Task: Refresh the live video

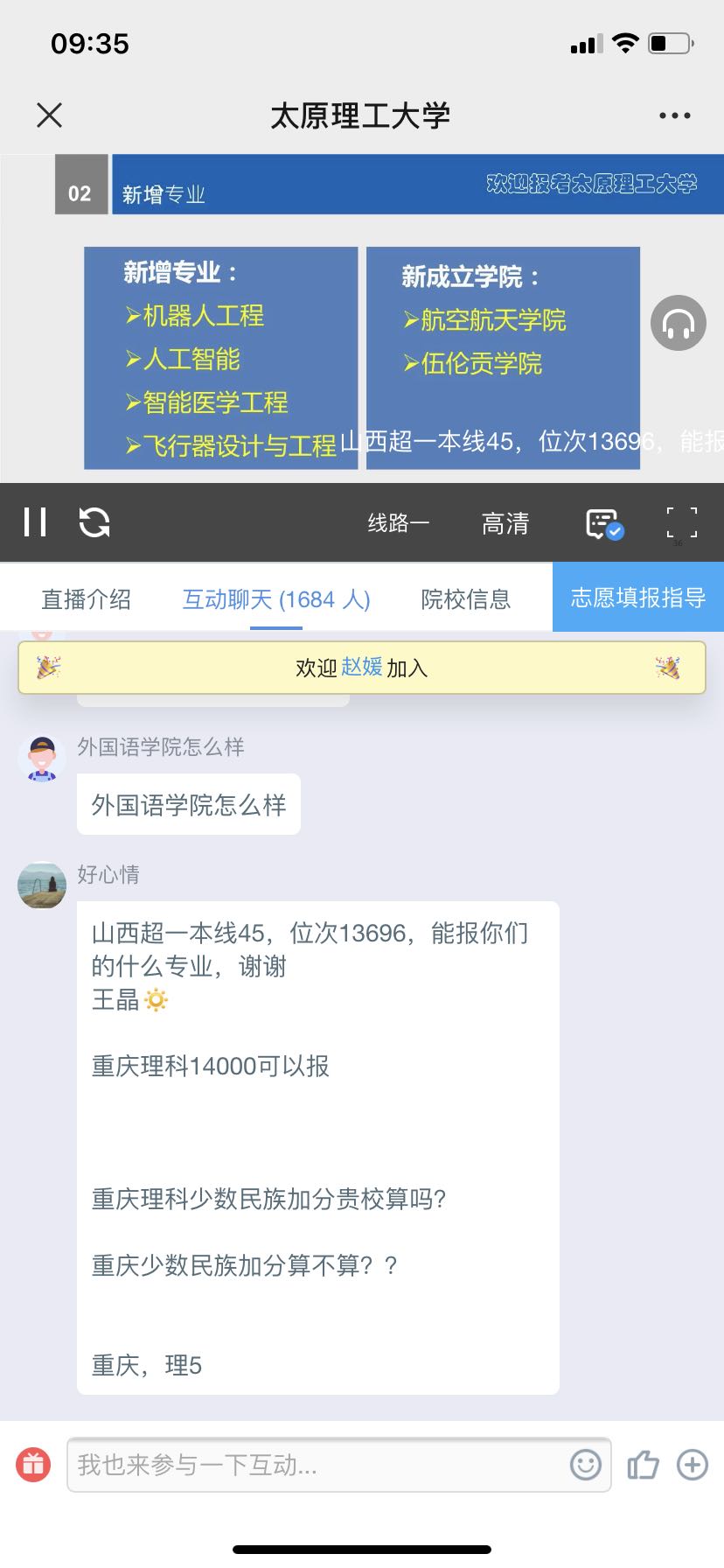Action: click(94, 522)
